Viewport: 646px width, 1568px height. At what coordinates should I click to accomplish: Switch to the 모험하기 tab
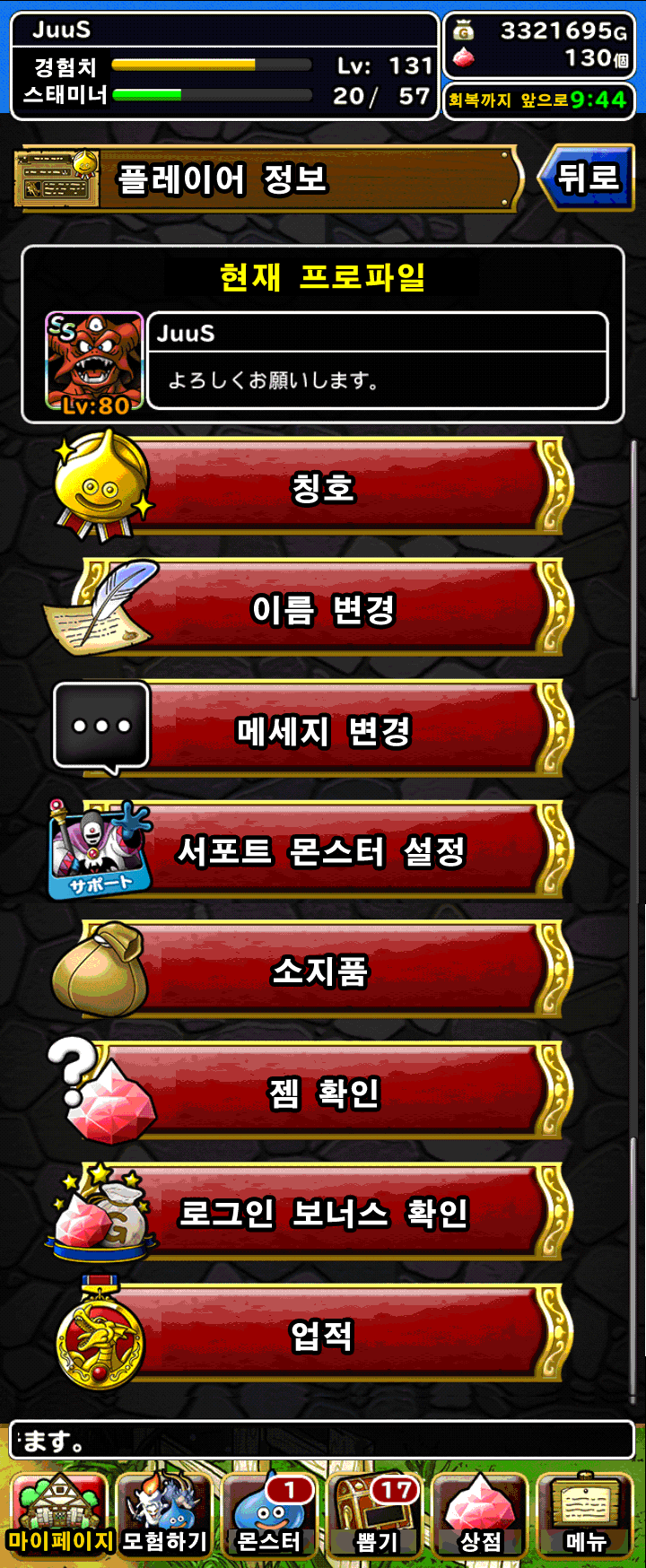[x=164, y=1516]
